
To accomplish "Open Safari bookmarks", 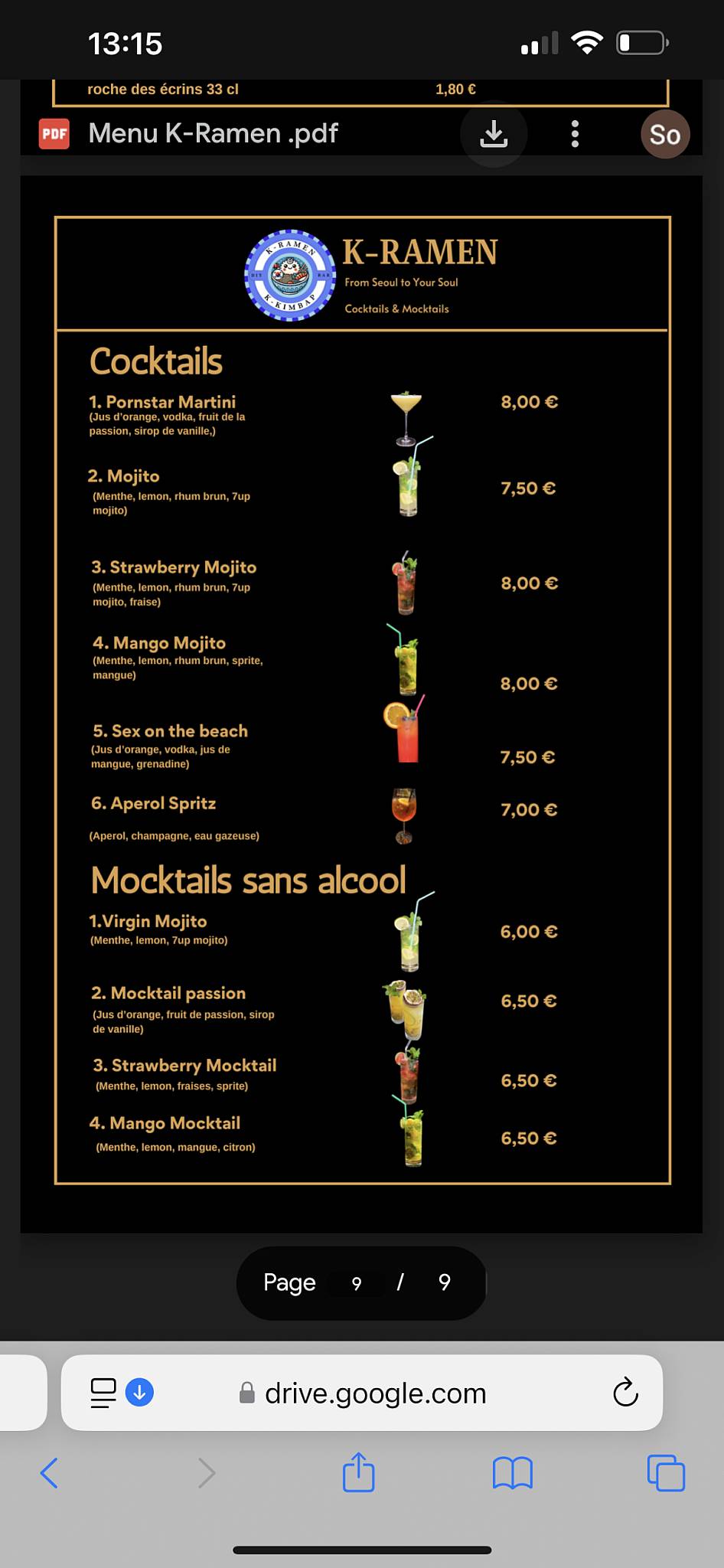I will [512, 1472].
